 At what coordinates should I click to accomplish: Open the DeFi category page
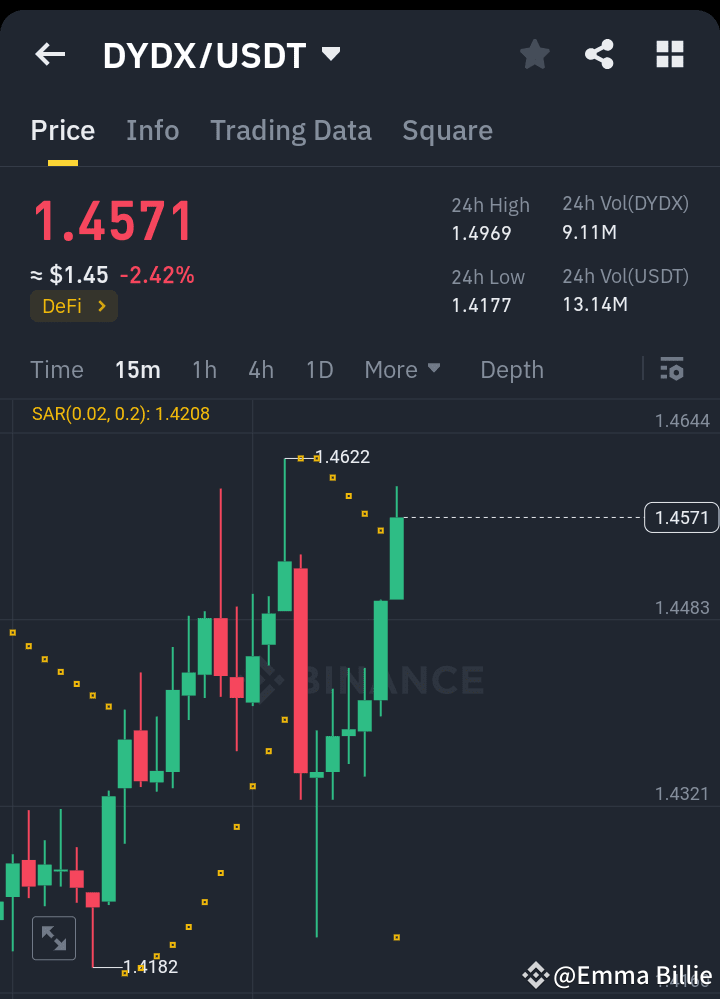tap(73, 307)
